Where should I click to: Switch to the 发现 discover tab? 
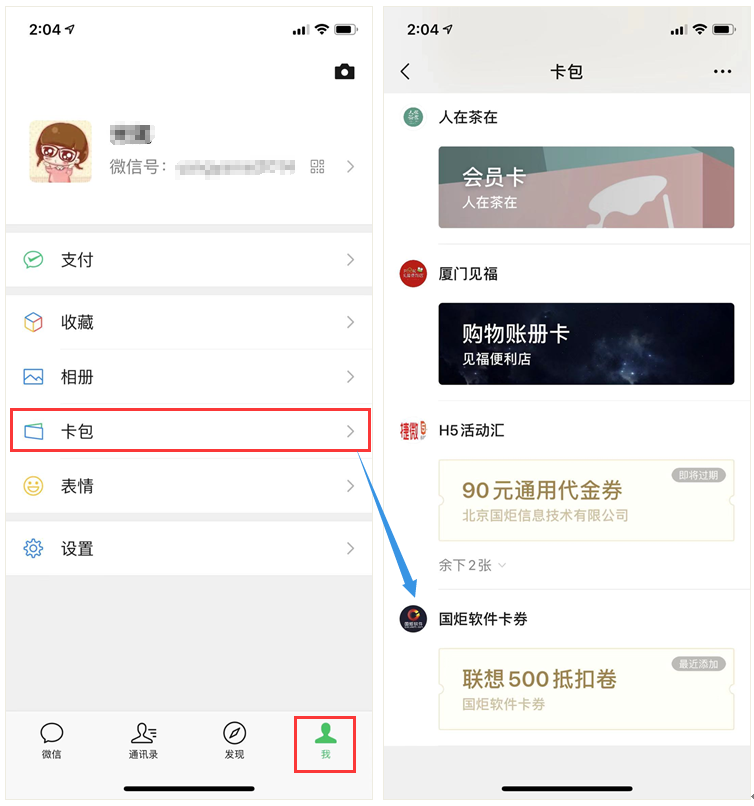[234, 741]
